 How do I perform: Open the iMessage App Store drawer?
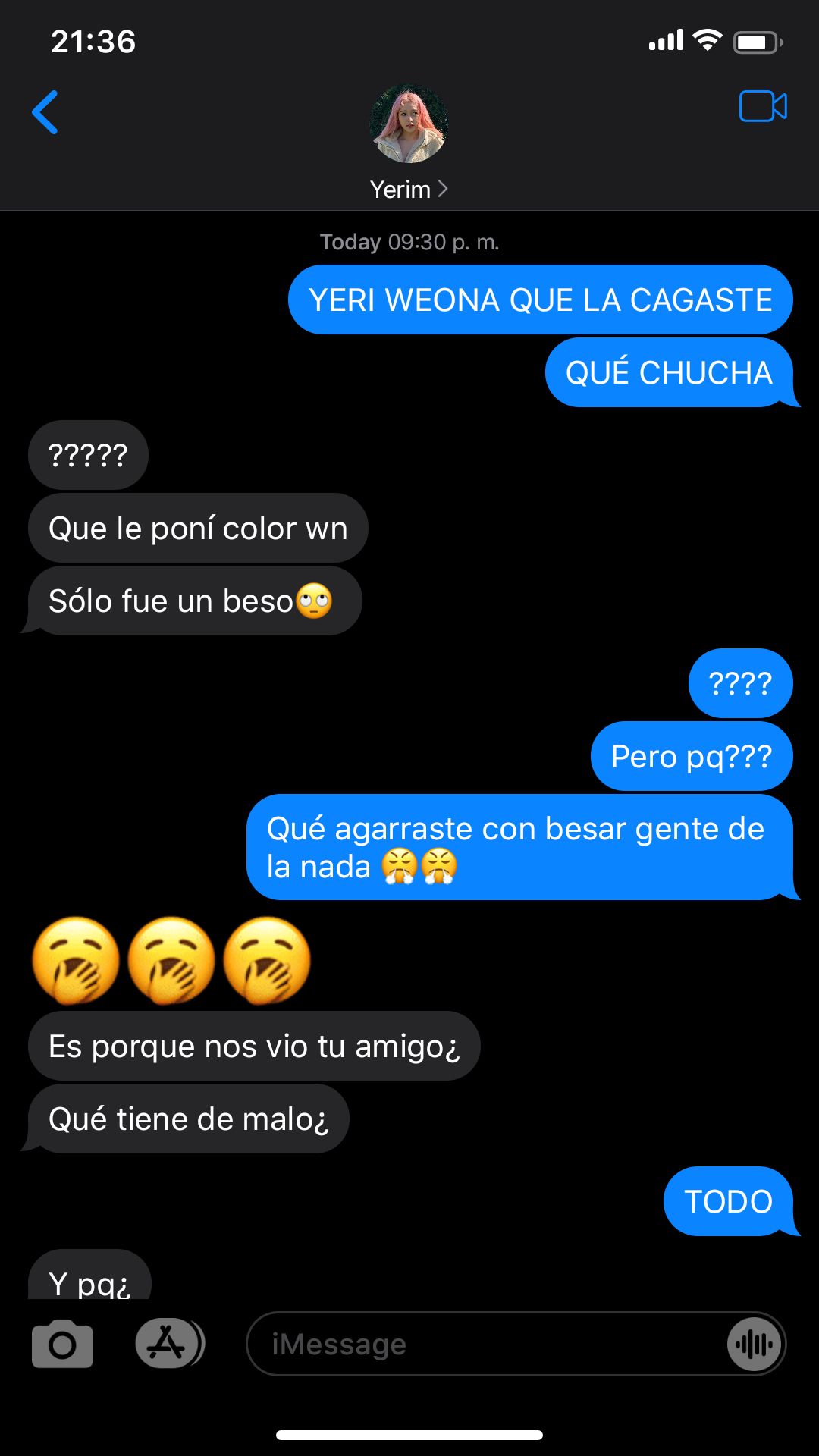pos(170,1344)
